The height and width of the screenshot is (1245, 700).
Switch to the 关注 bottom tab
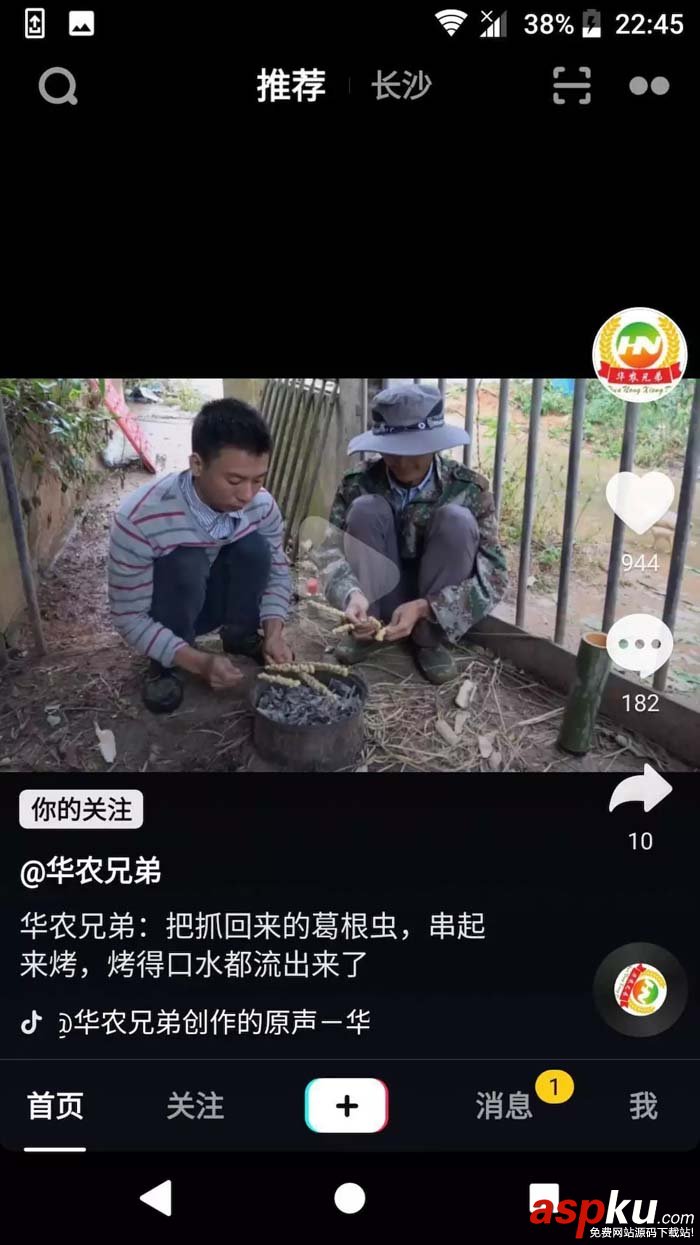(x=195, y=1106)
